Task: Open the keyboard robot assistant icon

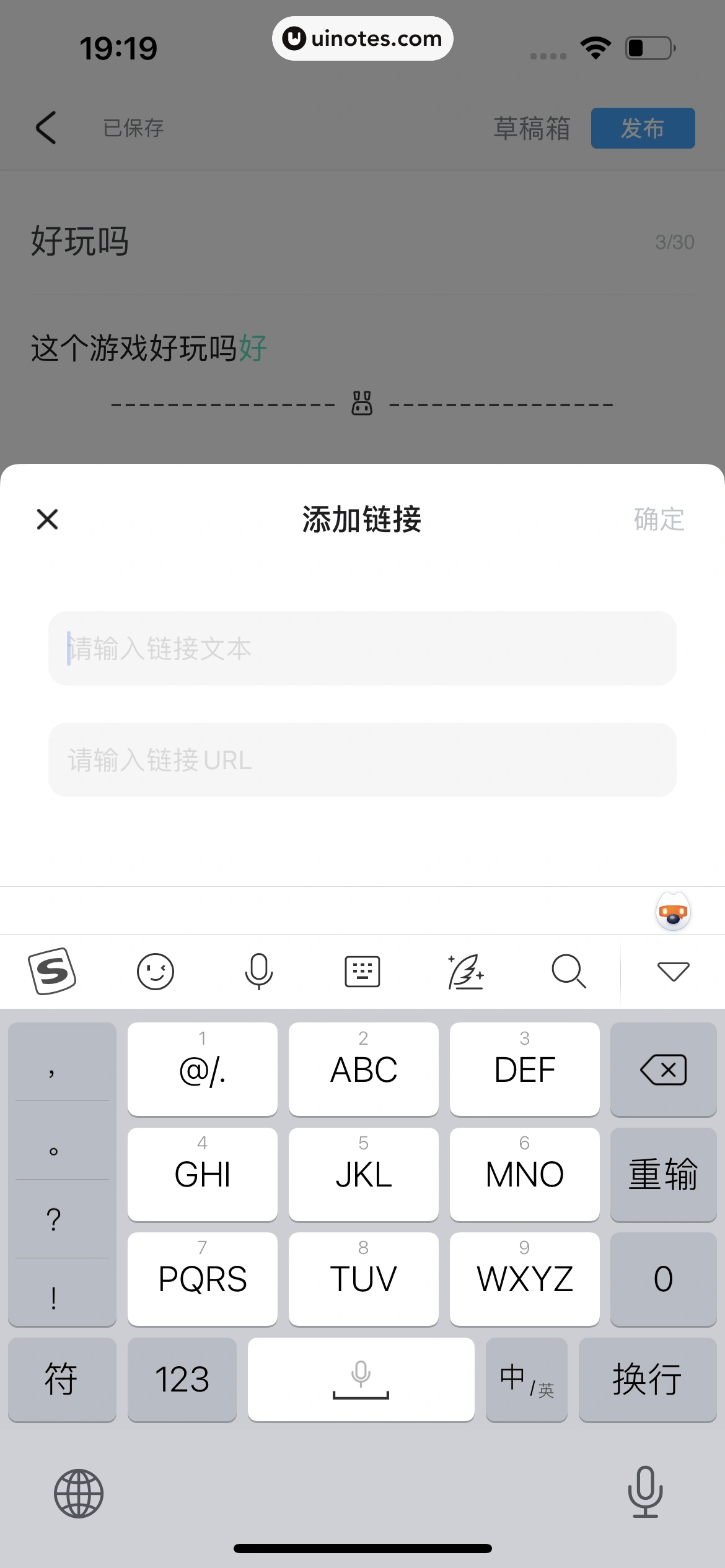Action: 673,912
